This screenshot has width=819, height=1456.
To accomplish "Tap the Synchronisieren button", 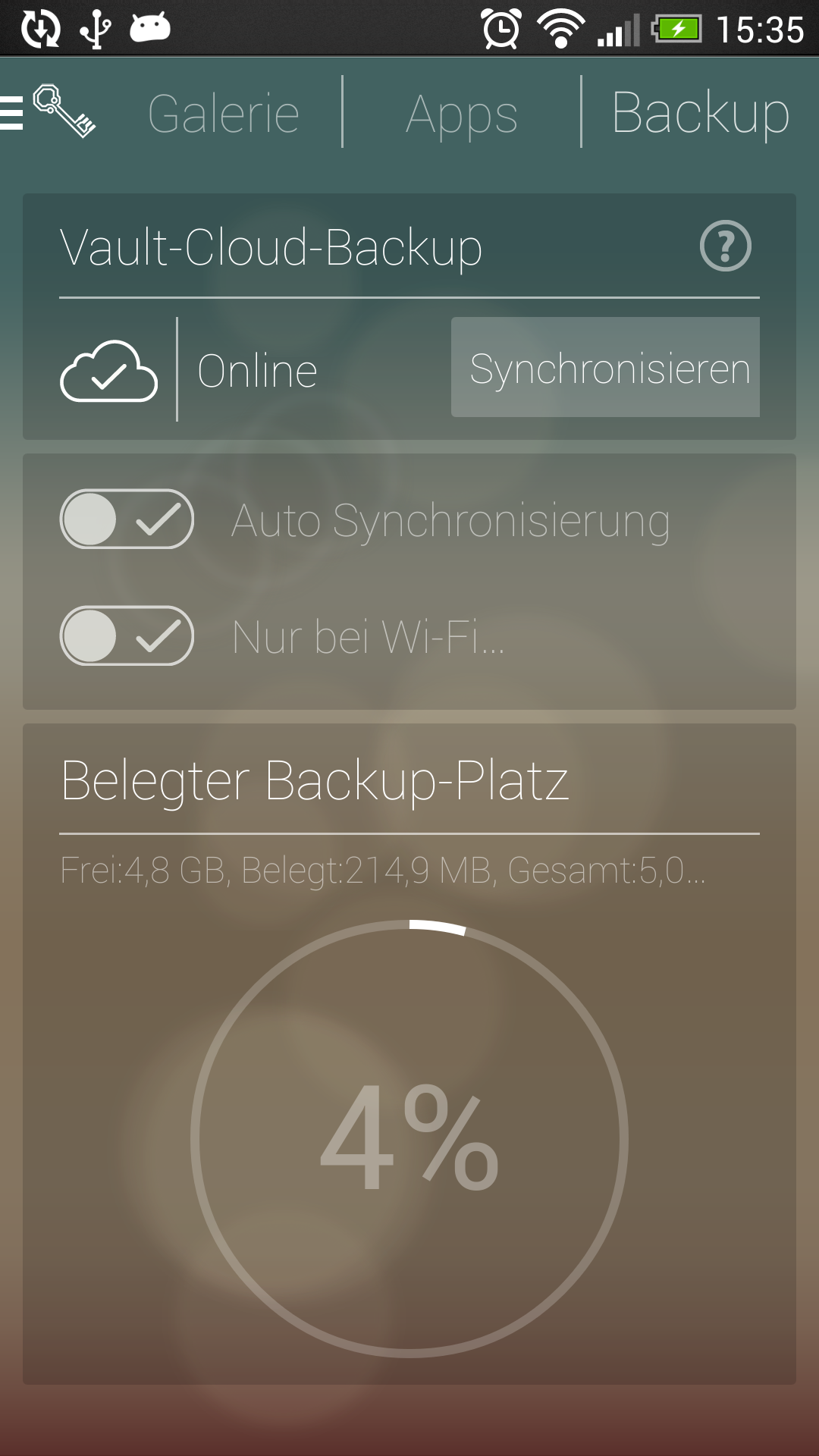I will pos(605,368).
